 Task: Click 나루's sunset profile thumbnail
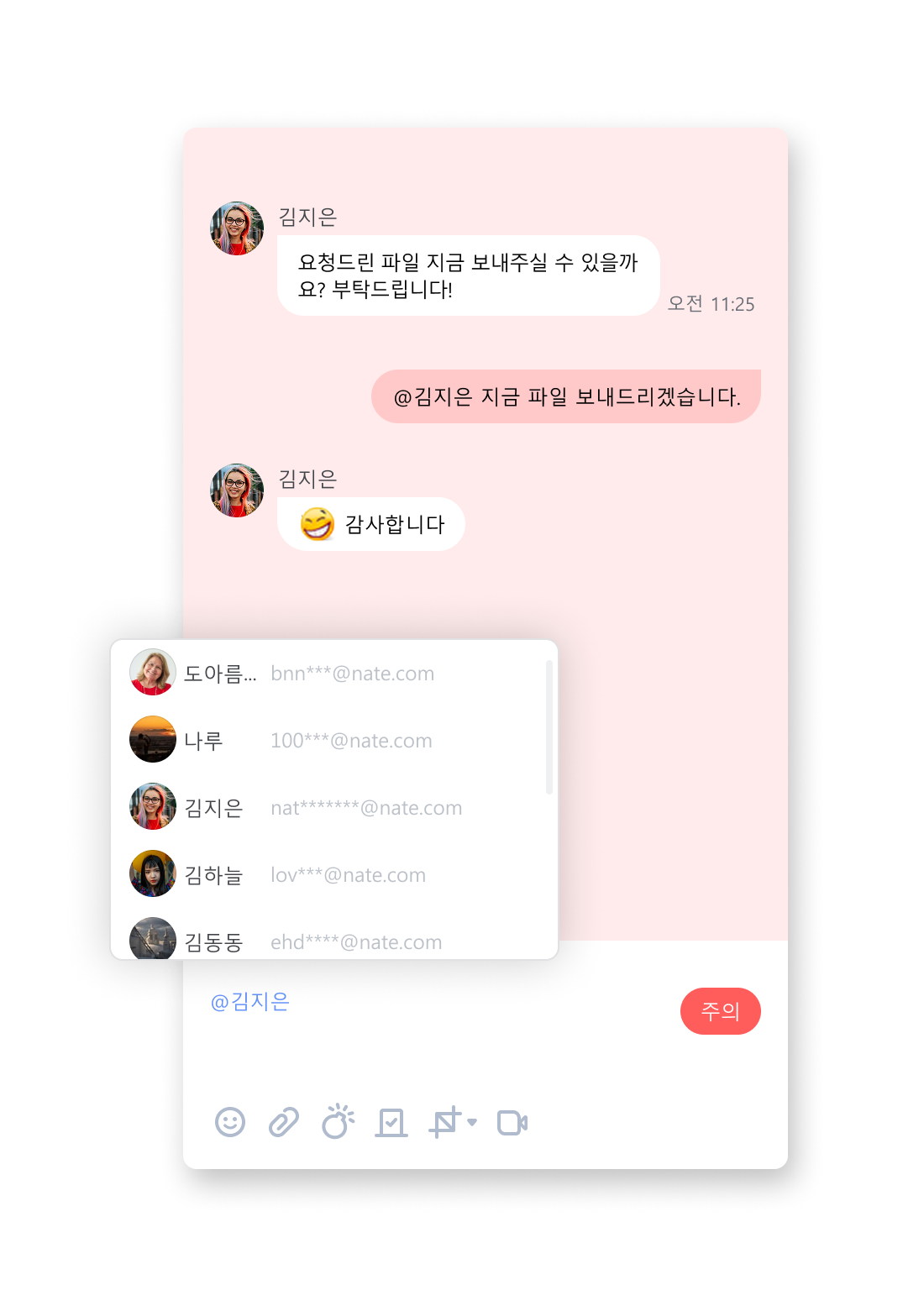152,740
